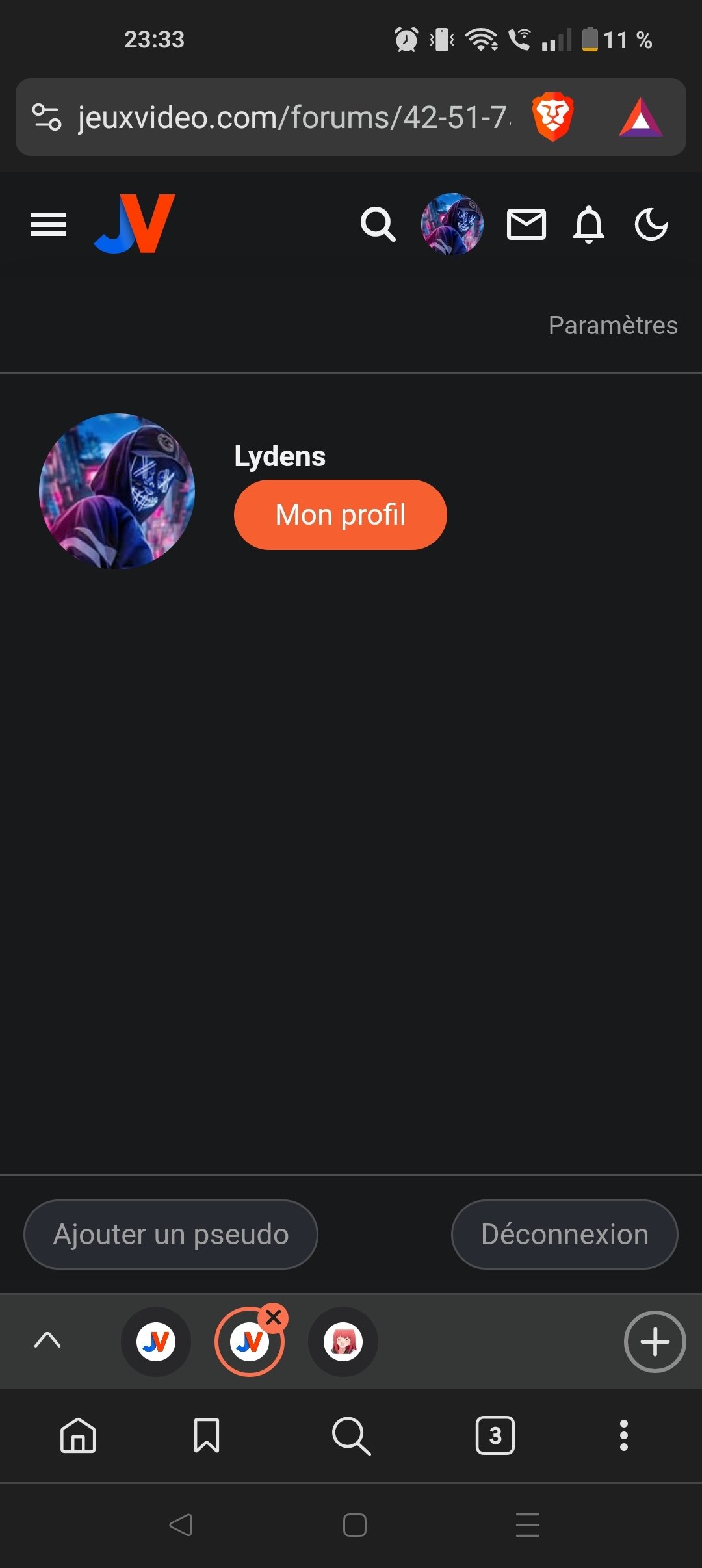Tap the JV logo to go home
702x1568 pixels.
point(135,224)
